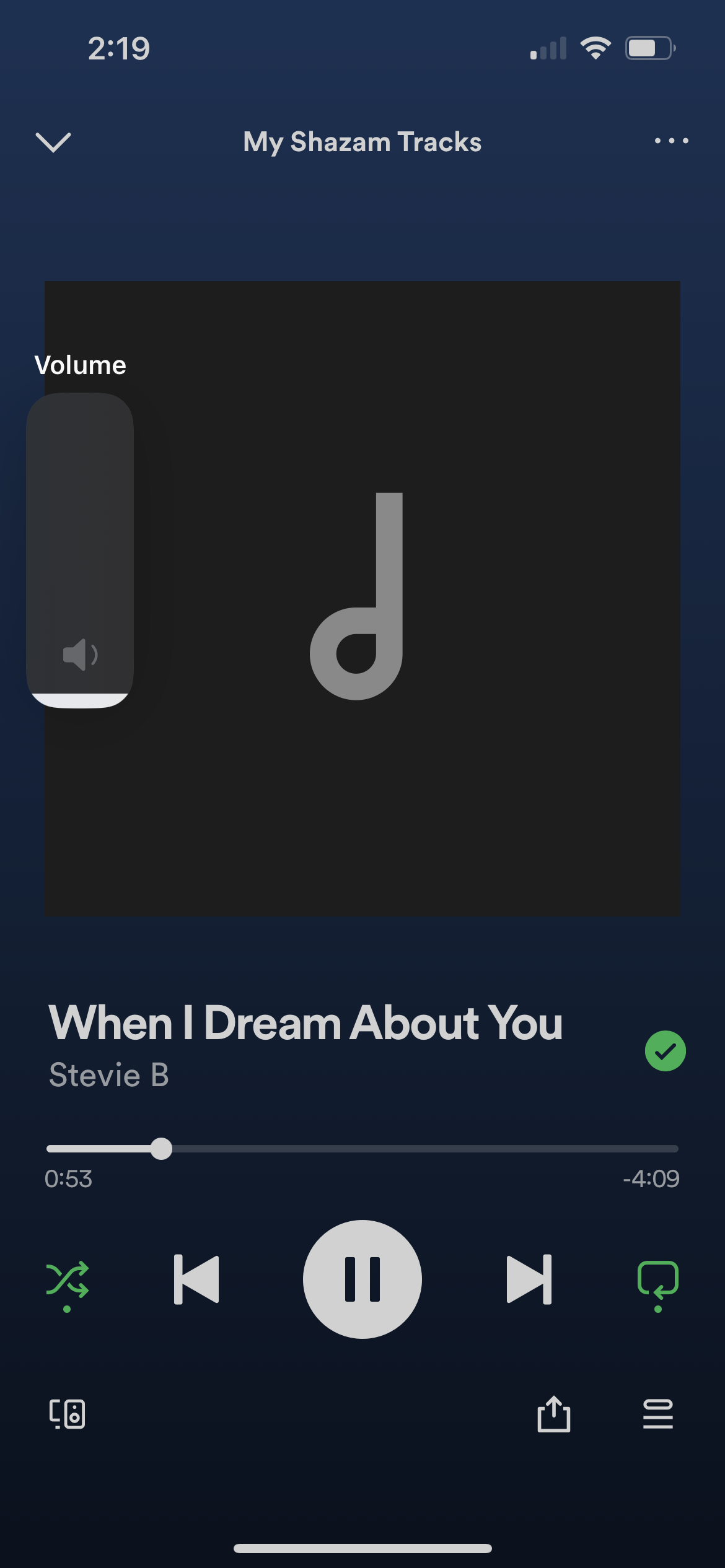
Task: Open artist Stevie B
Action: pyautogui.click(x=109, y=1075)
